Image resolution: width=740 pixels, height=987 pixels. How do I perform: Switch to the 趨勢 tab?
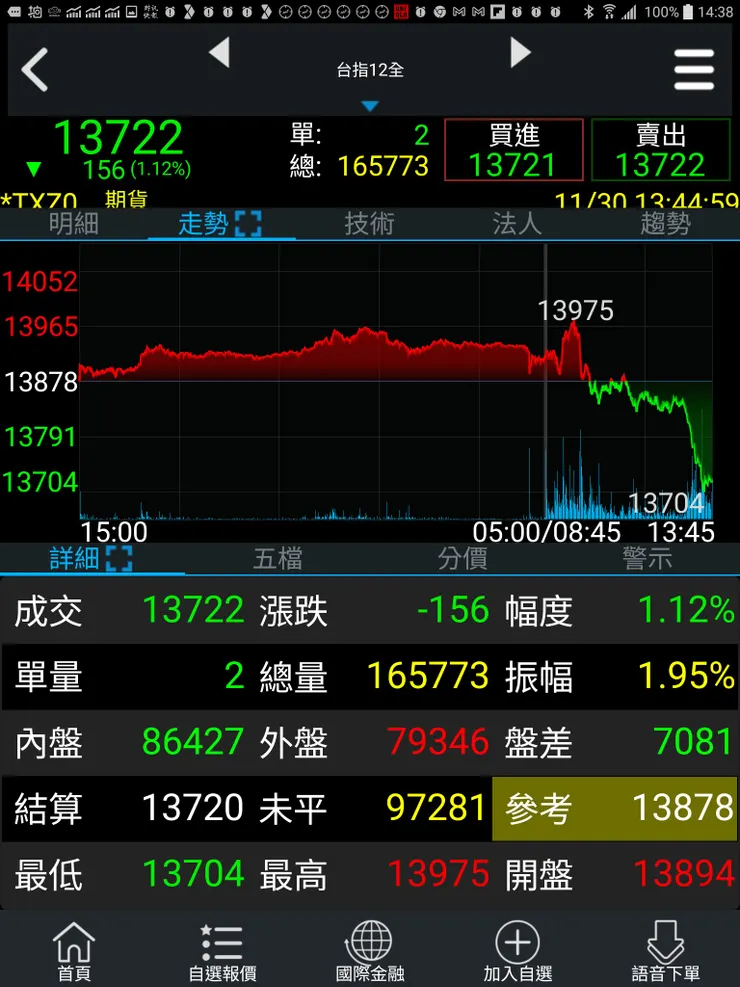(665, 224)
